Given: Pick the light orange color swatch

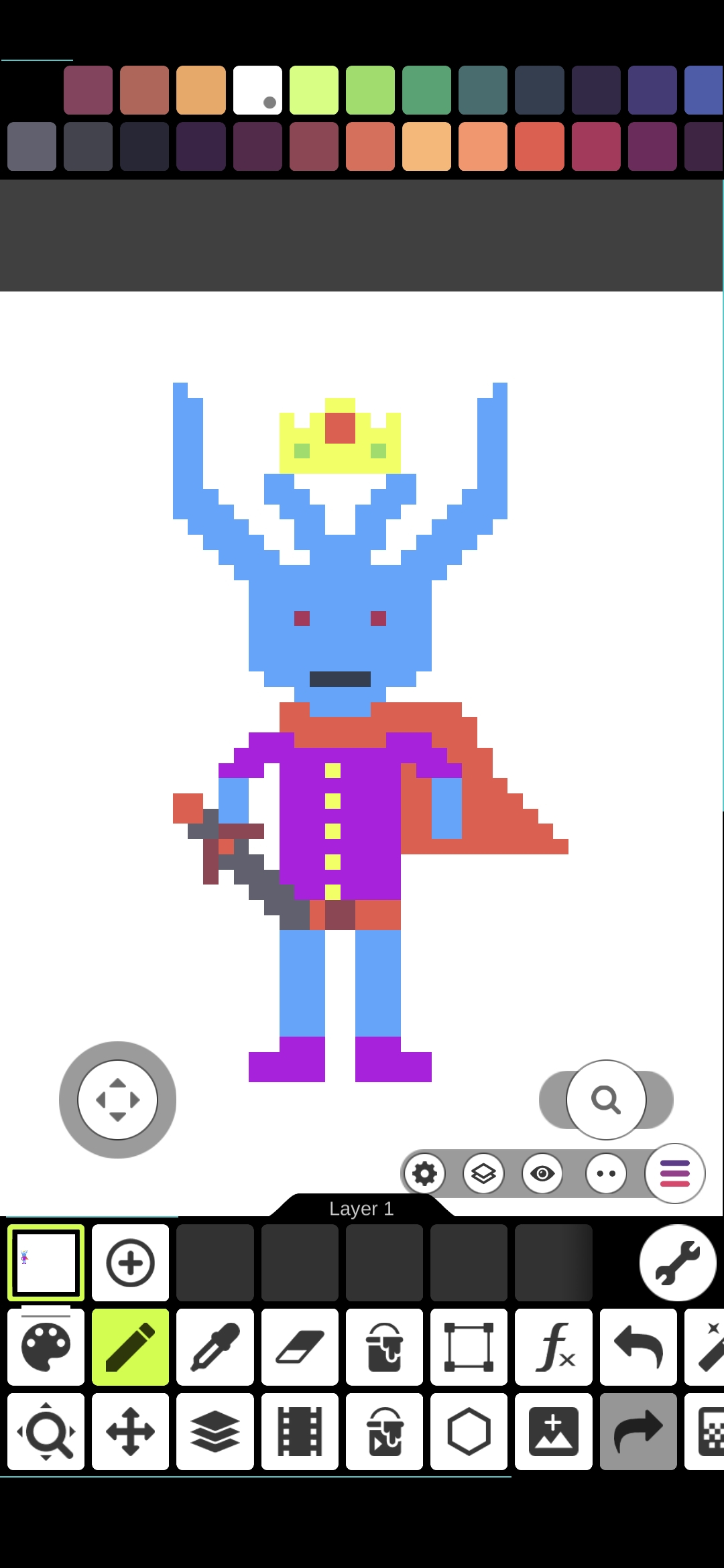Looking at the screenshot, I should tap(426, 146).
